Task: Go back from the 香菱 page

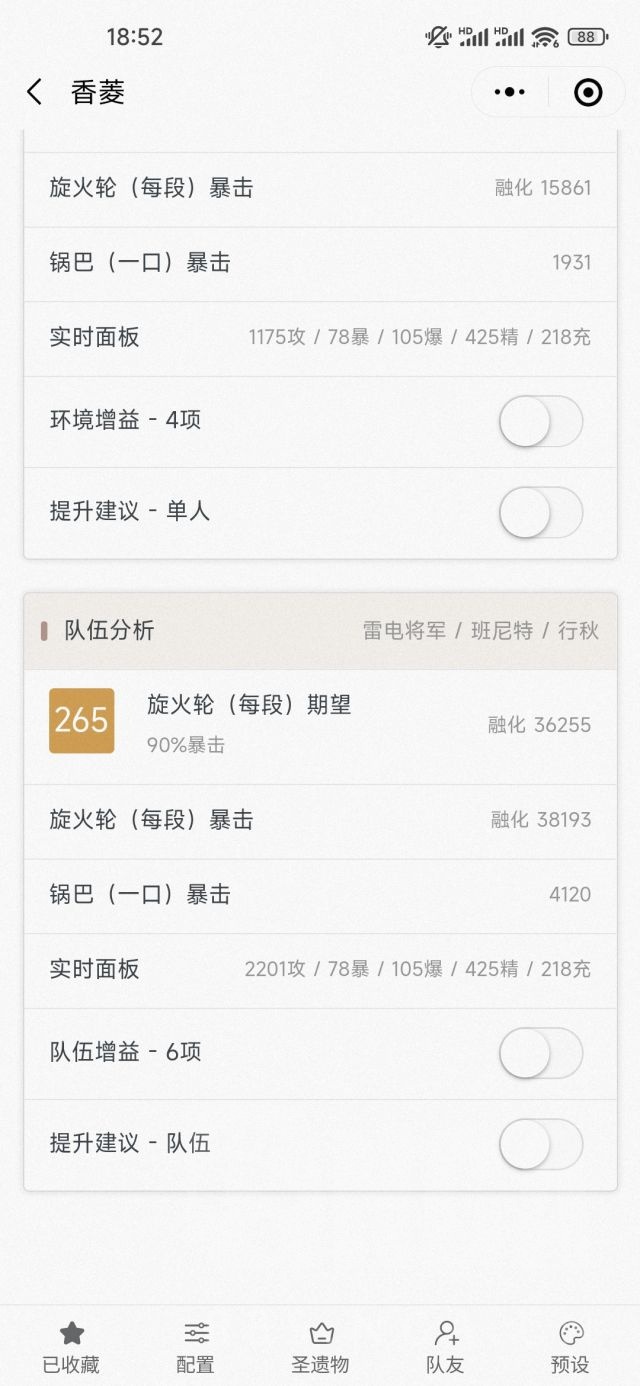Action: [x=34, y=93]
